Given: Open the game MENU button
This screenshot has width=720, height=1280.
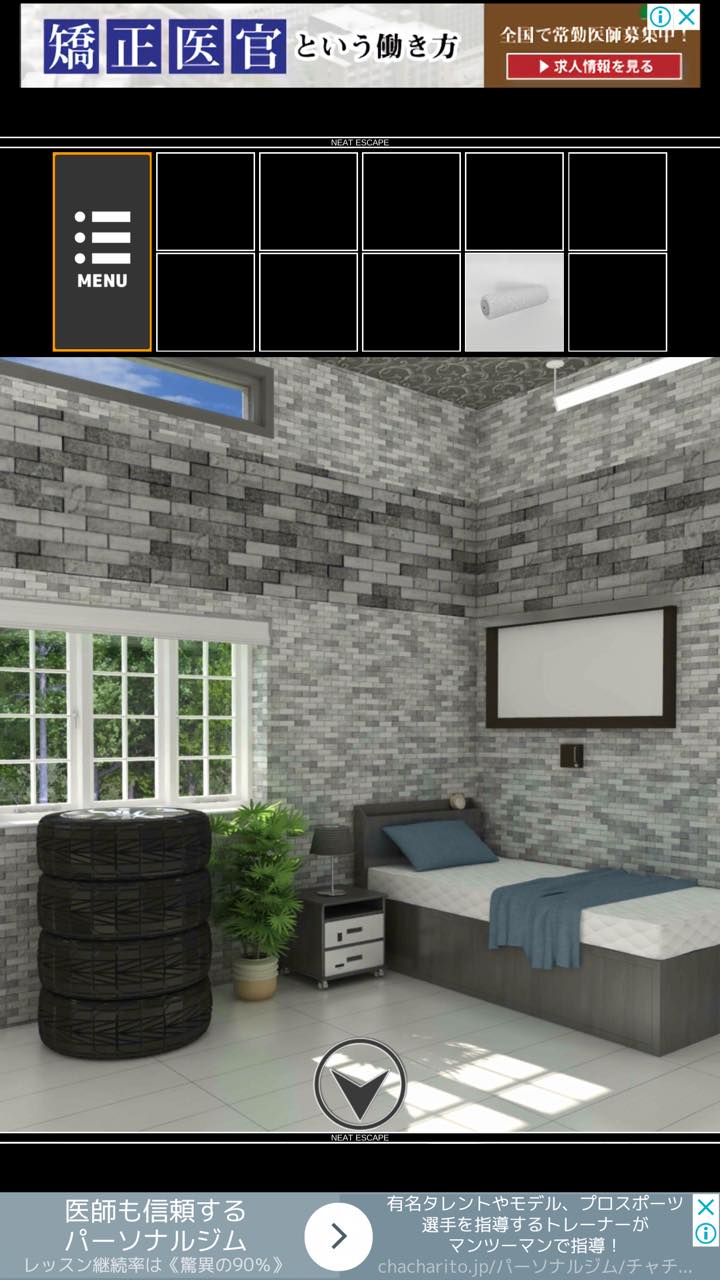Looking at the screenshot, I should pos(102,252).
